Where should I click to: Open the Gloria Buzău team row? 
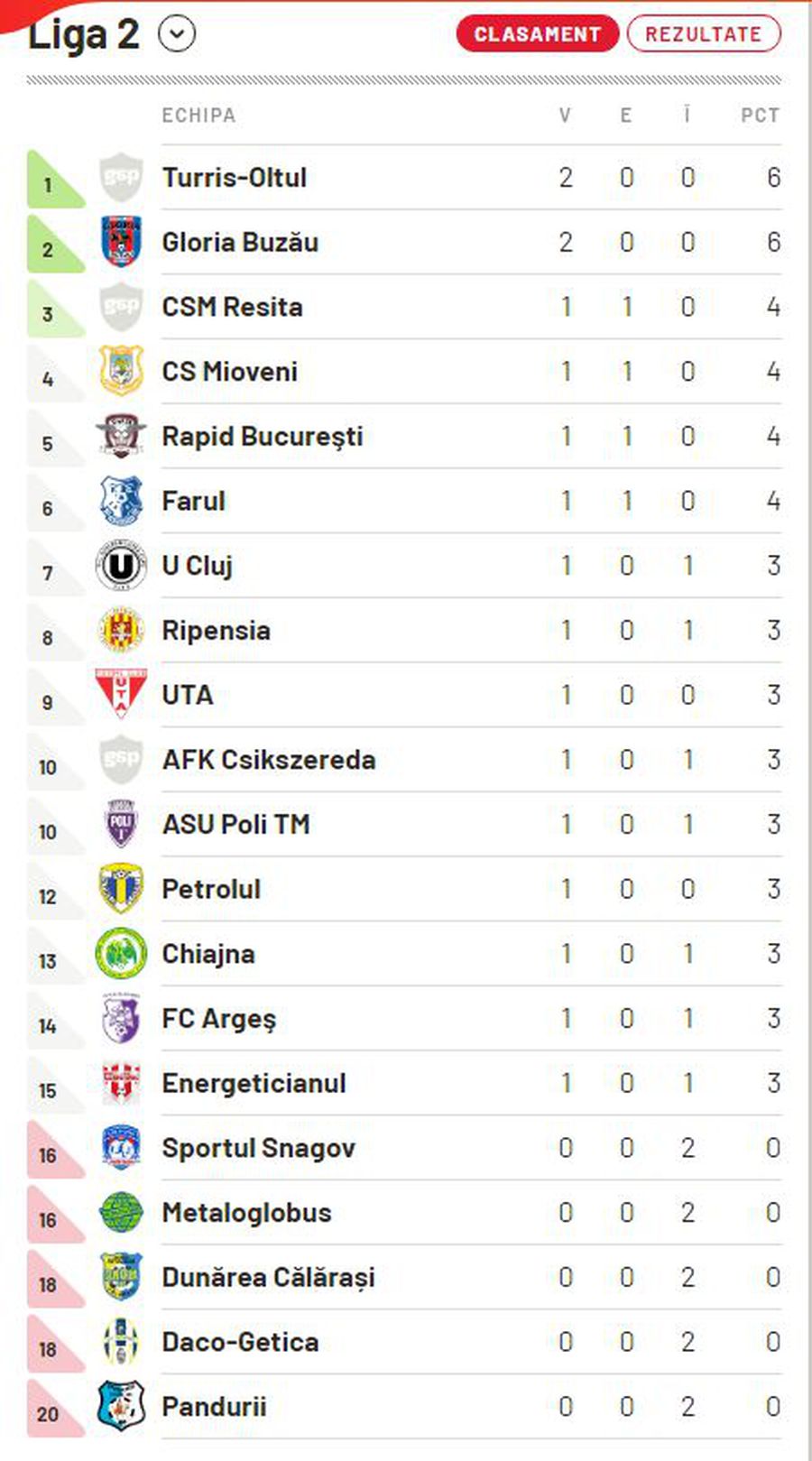404,243
